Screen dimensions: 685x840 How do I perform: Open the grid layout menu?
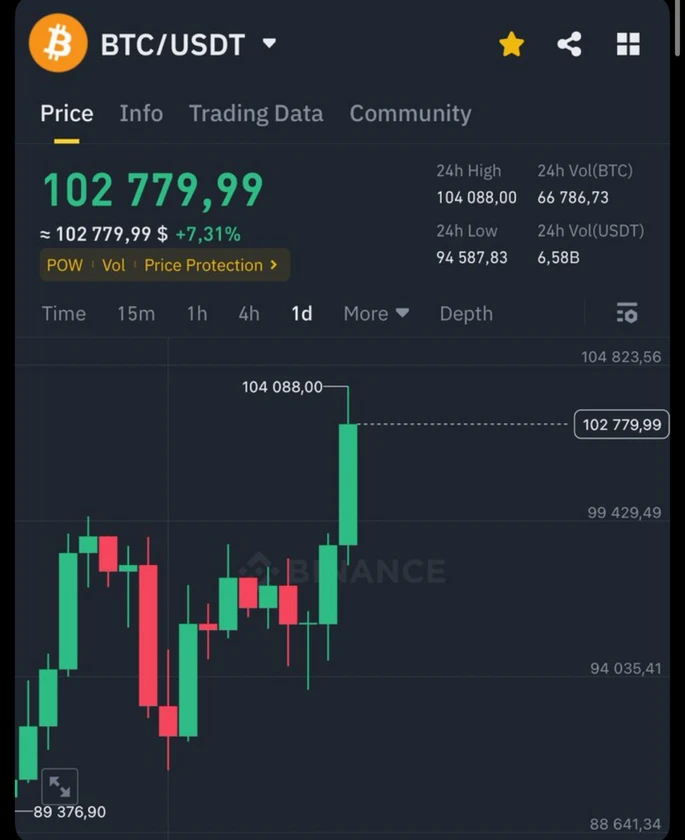(x=628, y=44)
